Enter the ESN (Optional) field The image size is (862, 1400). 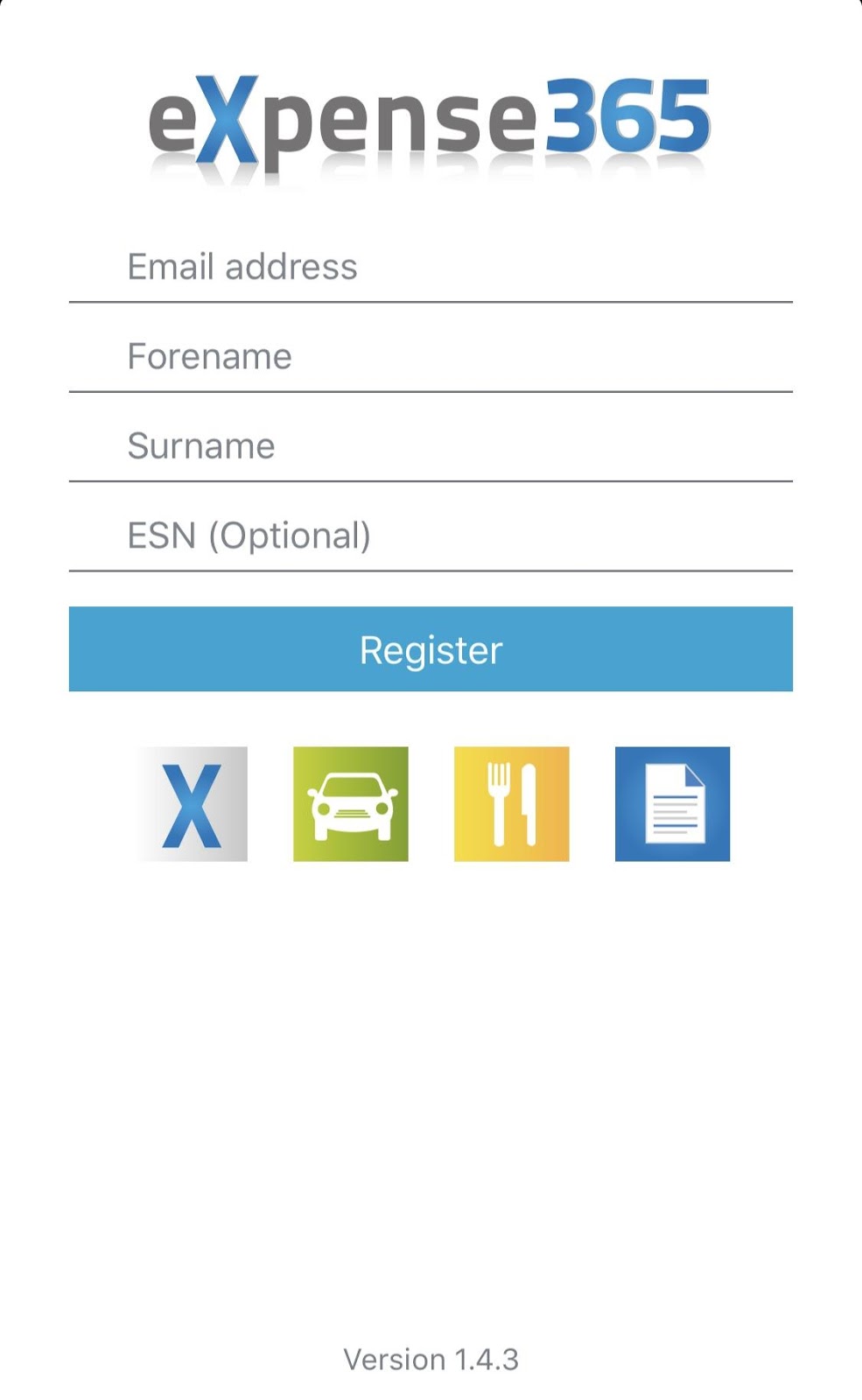click(x=431, y=535)
